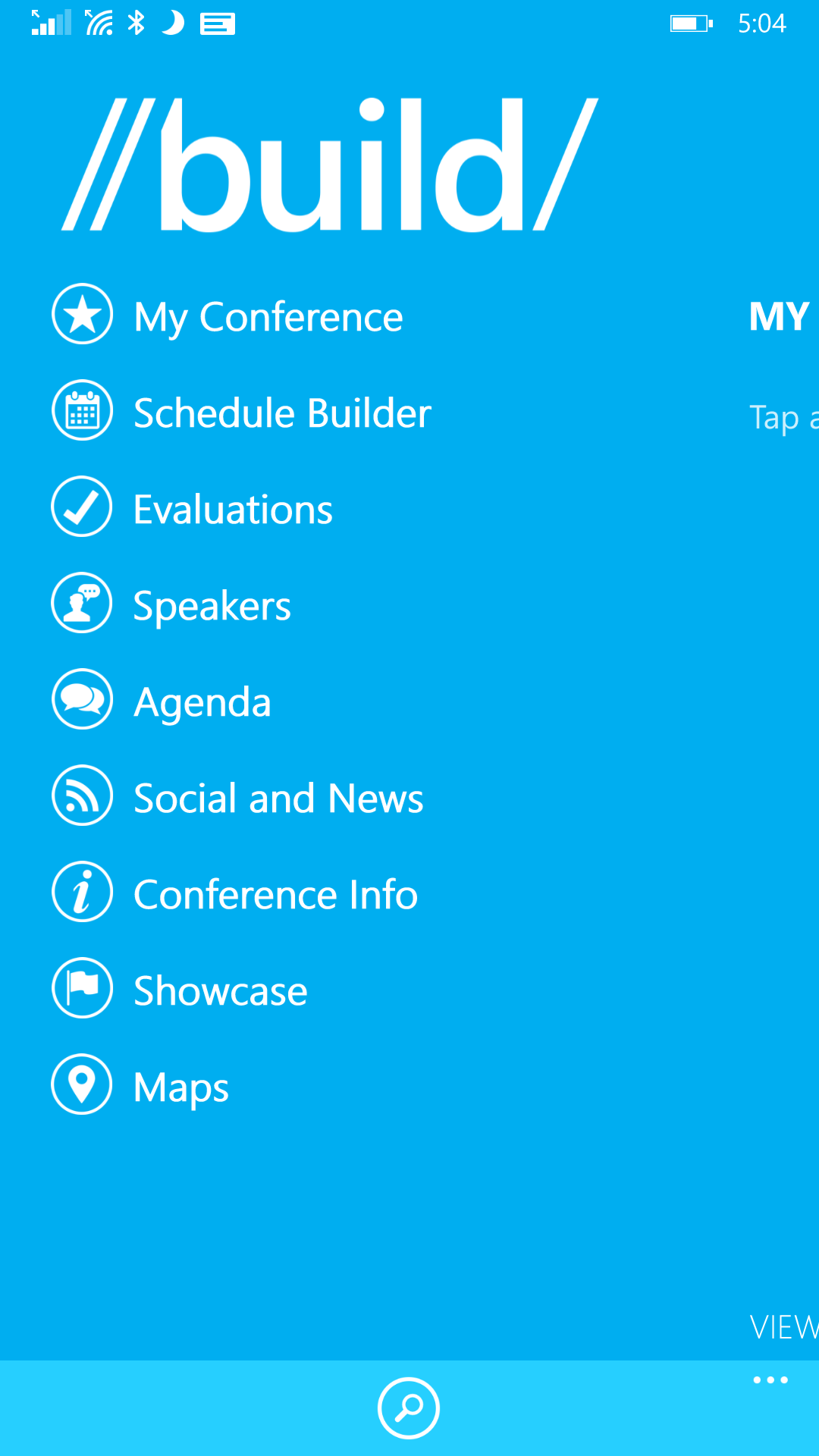Click the Evaluations checkmark icon
This screenshot has height=1456, width=819.
click(x=82, y=507)
